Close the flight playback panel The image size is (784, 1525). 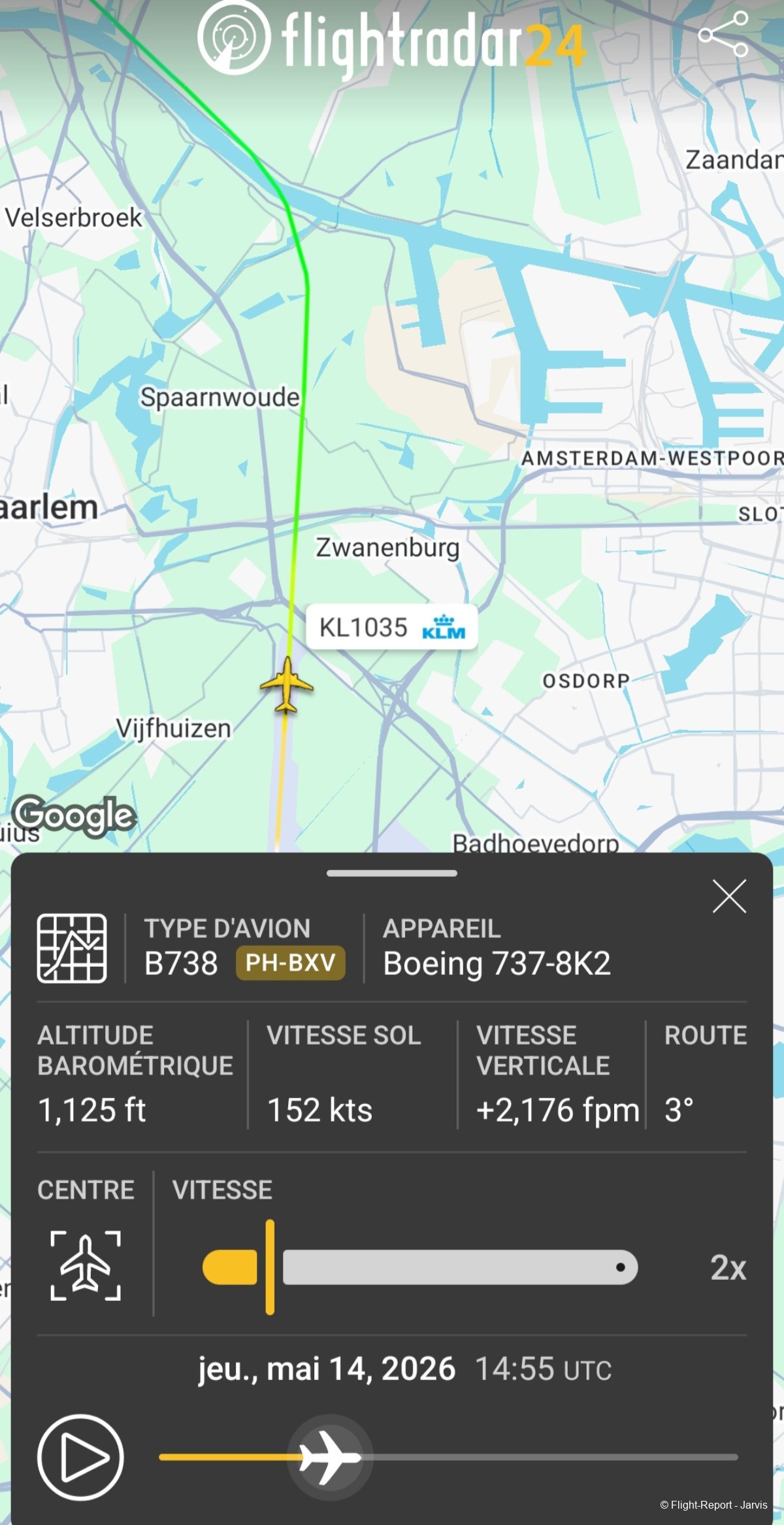(729, 896)
